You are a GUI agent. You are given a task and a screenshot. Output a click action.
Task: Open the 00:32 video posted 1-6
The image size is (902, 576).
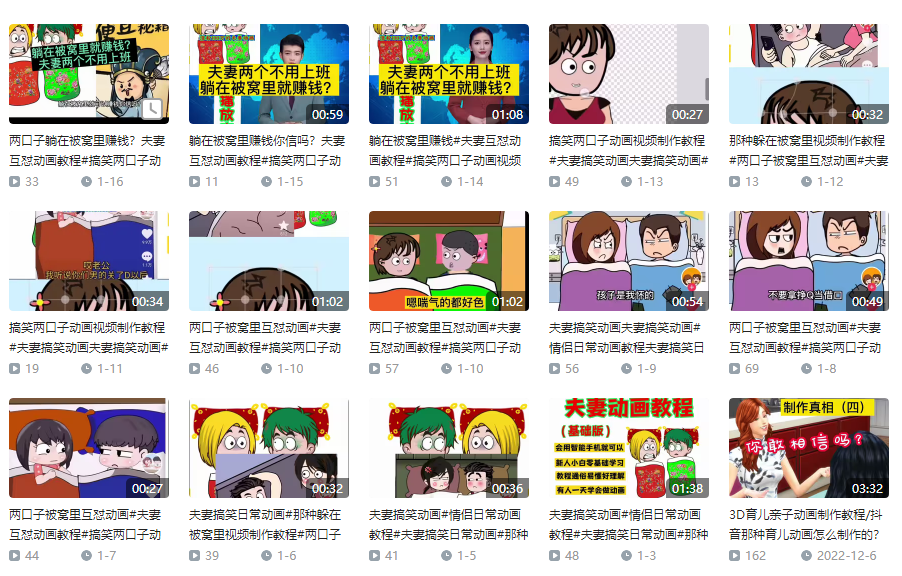(268, 448)
